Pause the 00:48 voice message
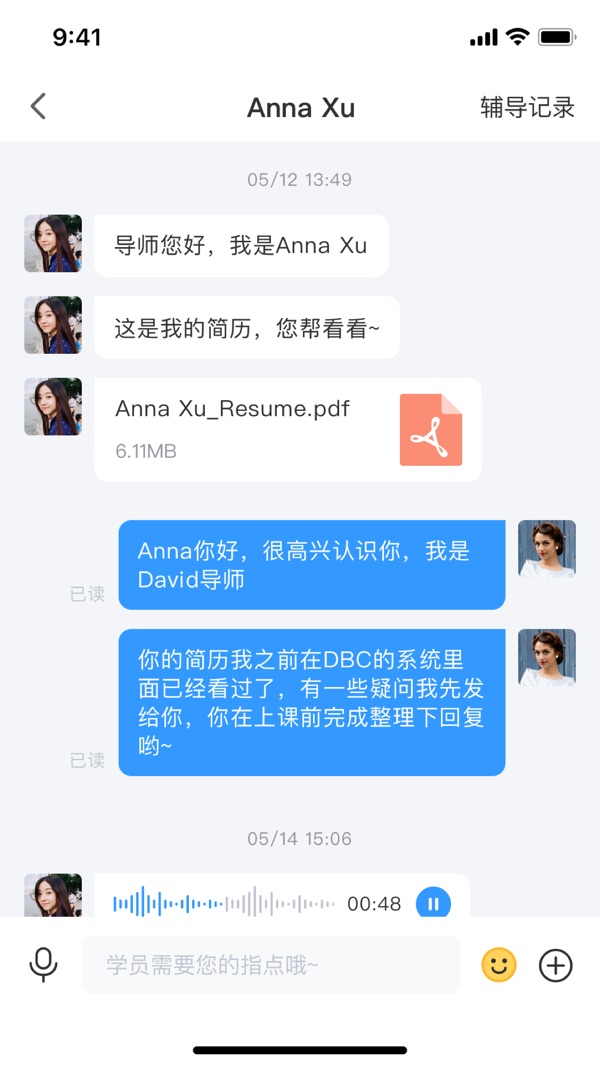The height and width of the screenshot is (1067, 600). (433, 903)
